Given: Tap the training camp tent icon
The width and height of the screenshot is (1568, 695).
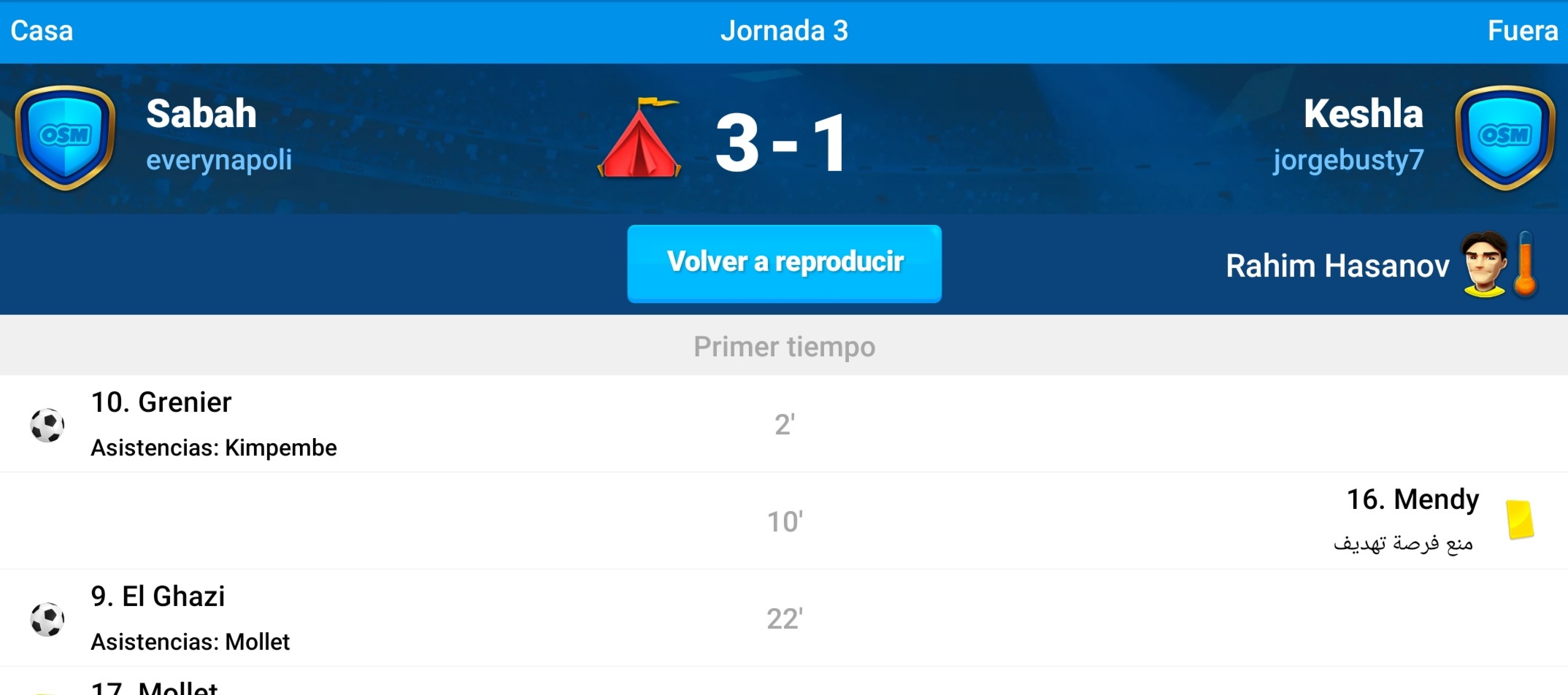Looking at the screenshot, I should tap(639, 139).
